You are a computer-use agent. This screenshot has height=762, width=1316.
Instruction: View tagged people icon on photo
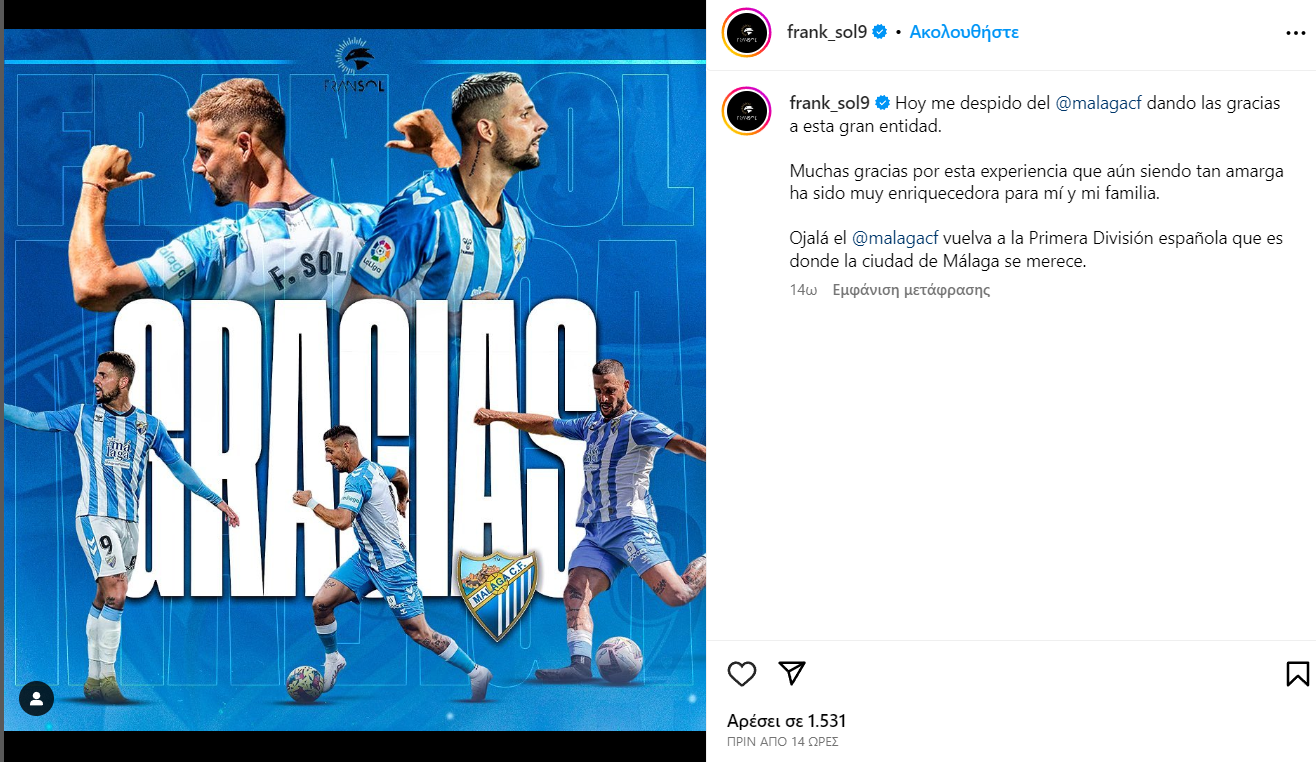pyautogui.click(x=37, y=697)
